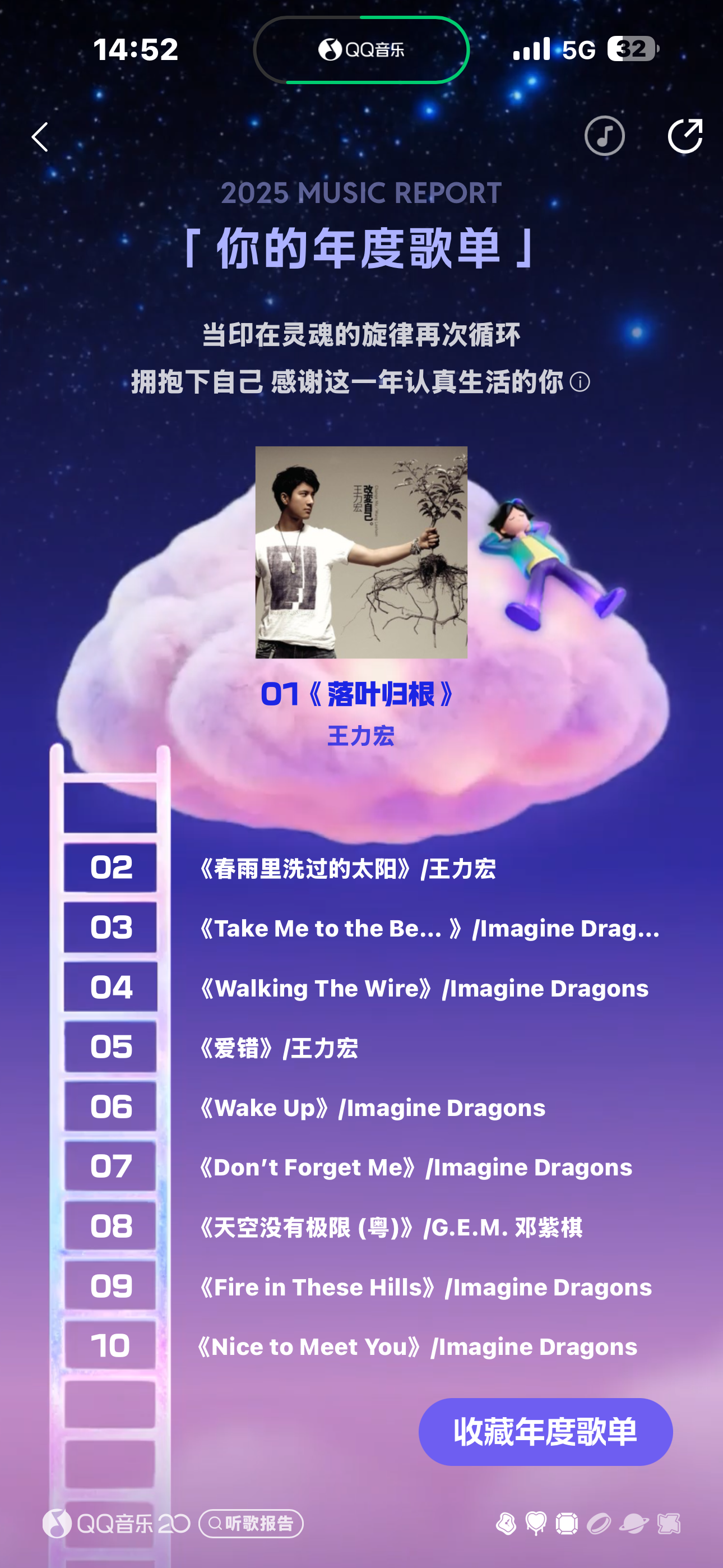Image resolution: width=723 pixels, height=1568 pixels.
Task: Select Walking The Wire by Imagine Dragons
Action: (x=424, y=988)
